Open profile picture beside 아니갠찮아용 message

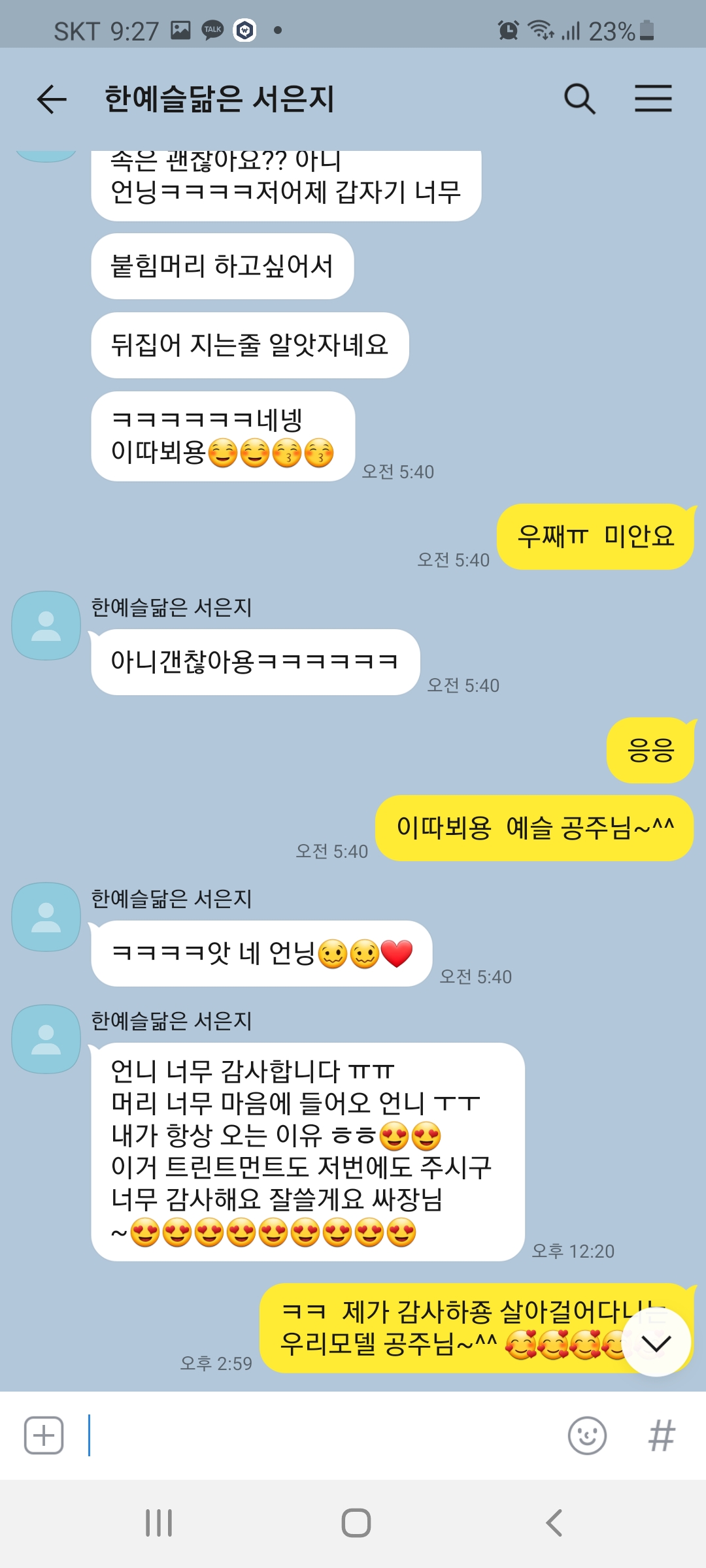point(46,625)
